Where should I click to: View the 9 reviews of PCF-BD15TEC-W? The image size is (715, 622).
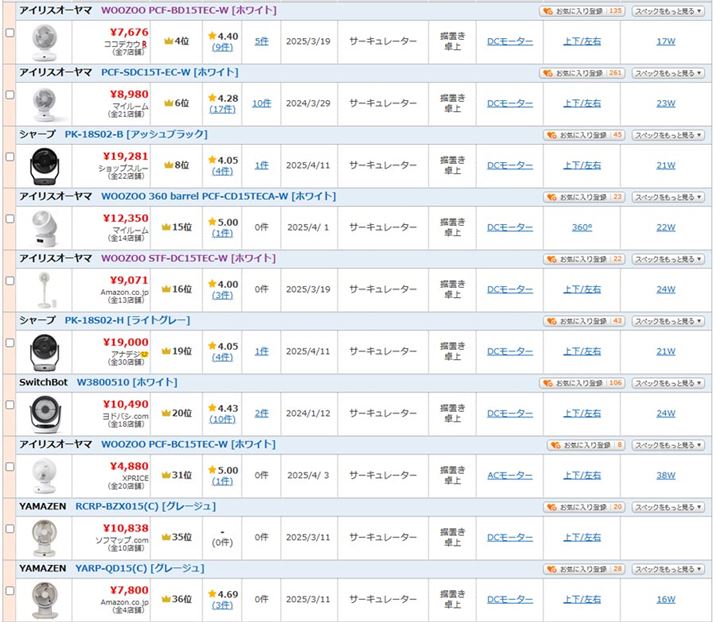222,48
